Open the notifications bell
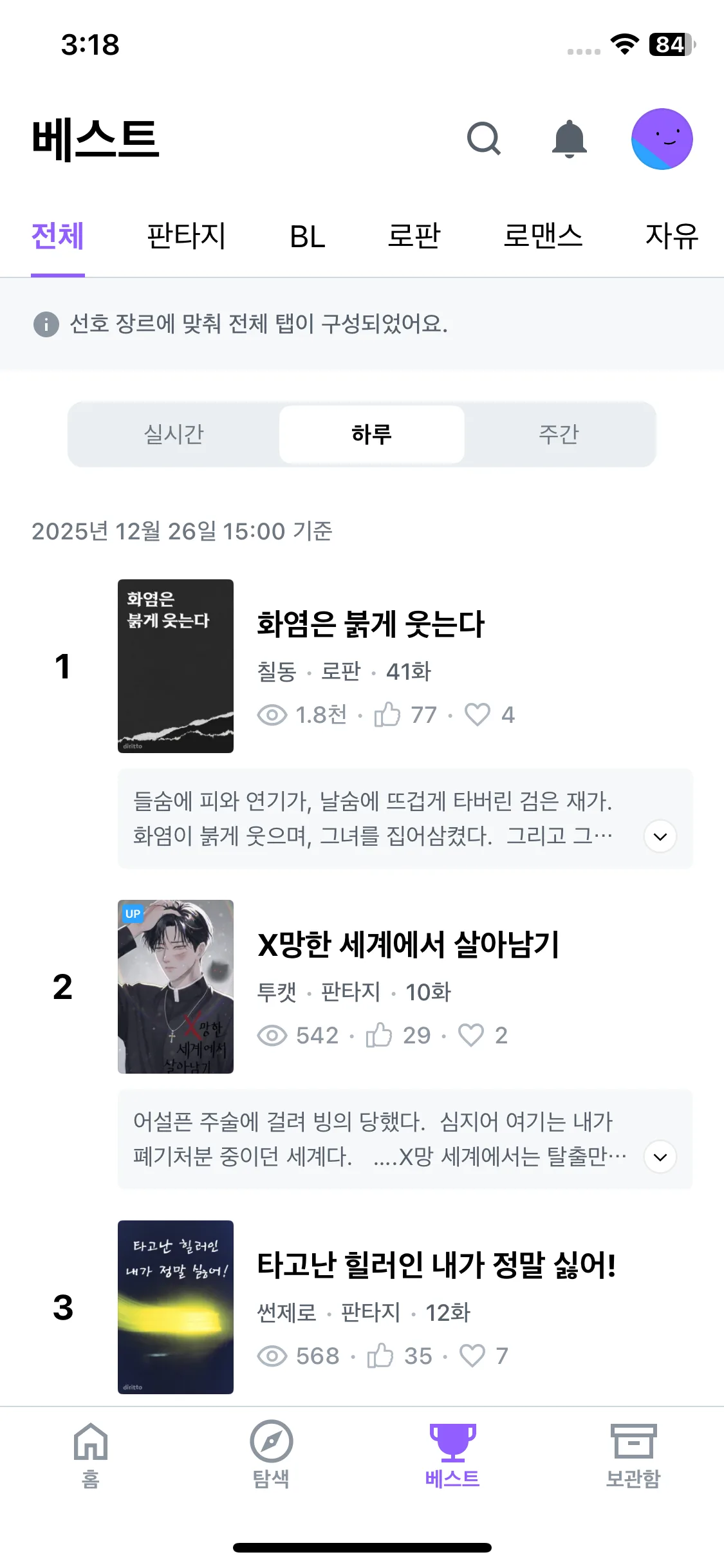724x1568 pixels. (570, 139)
